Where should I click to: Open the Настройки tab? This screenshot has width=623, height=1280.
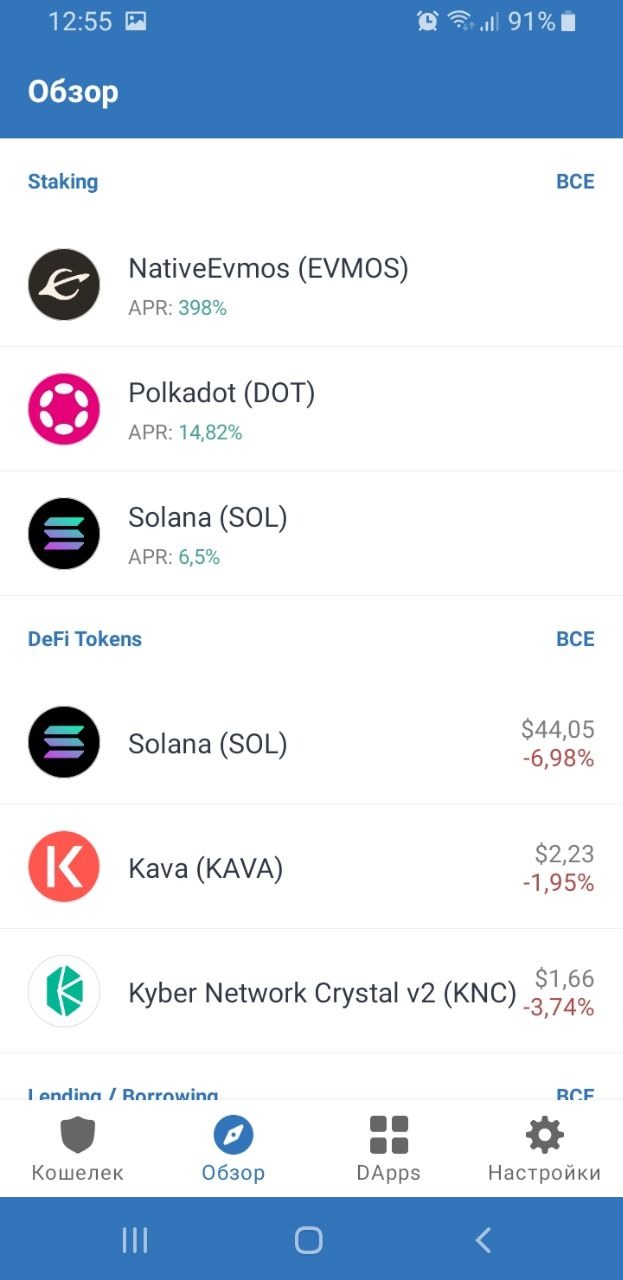tap(544, 1150)
